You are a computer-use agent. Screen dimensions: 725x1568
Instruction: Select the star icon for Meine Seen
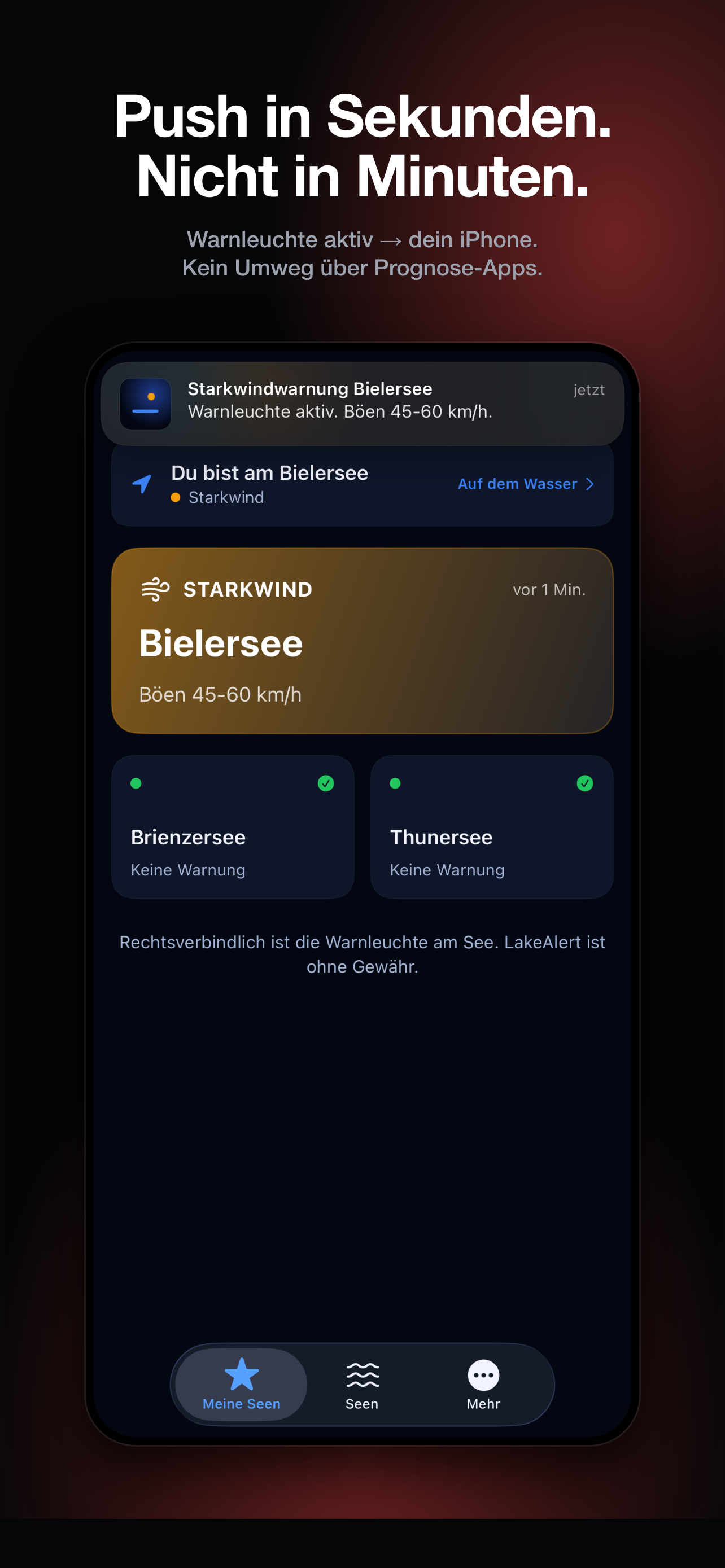click(240, 1375)
